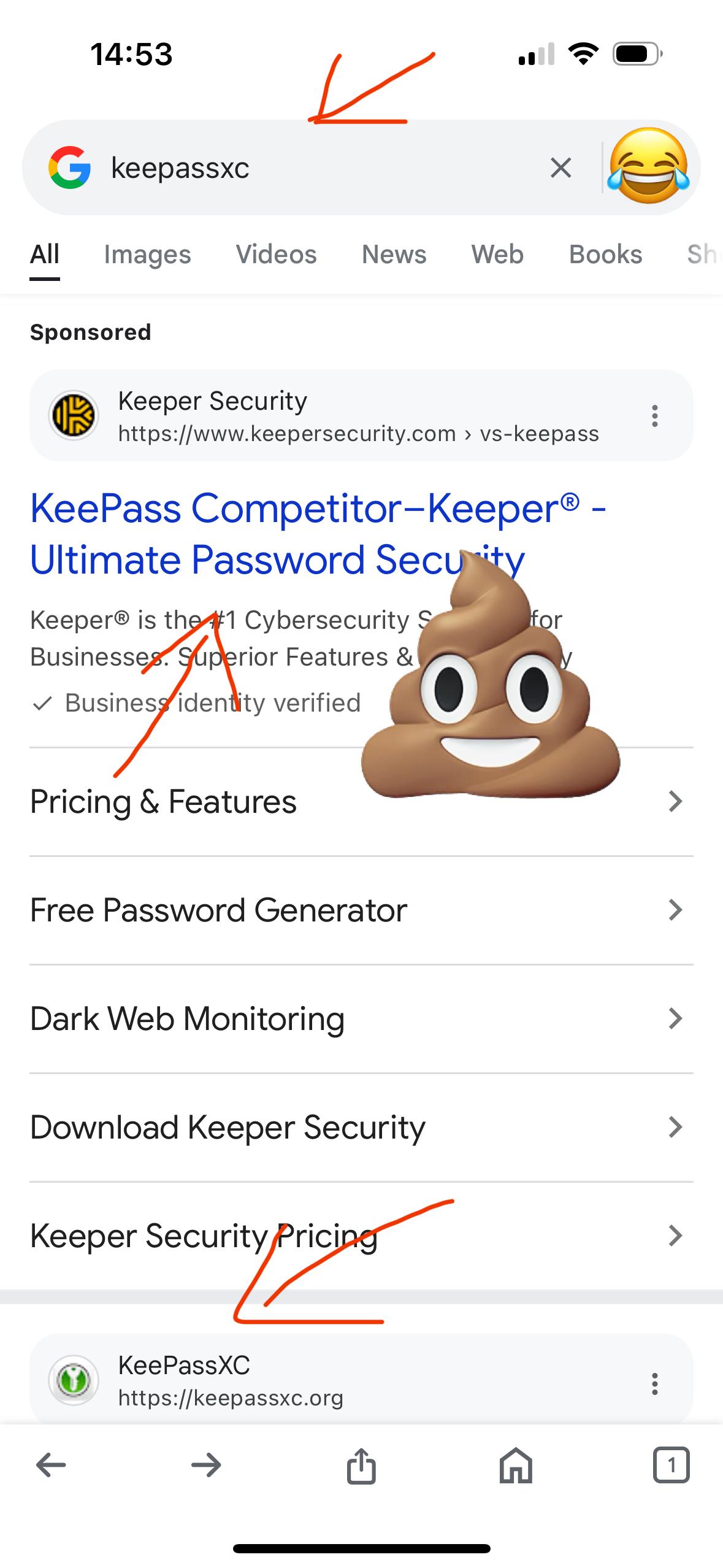Open the tab switcher showing 1 tab
The width and height of the screenshot is (723, 1568).
(671, 1466)
